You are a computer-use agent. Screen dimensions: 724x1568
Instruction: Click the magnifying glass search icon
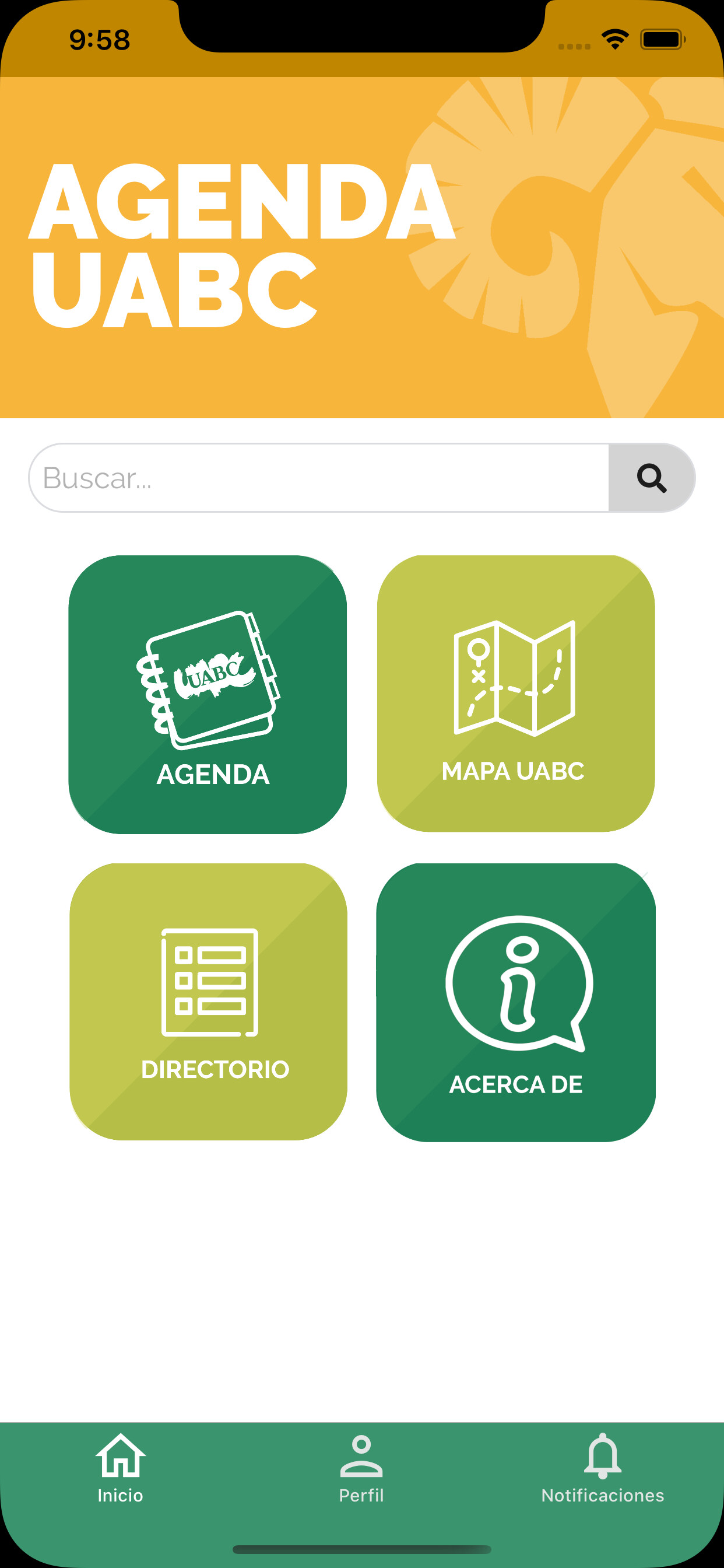point(651,477)
